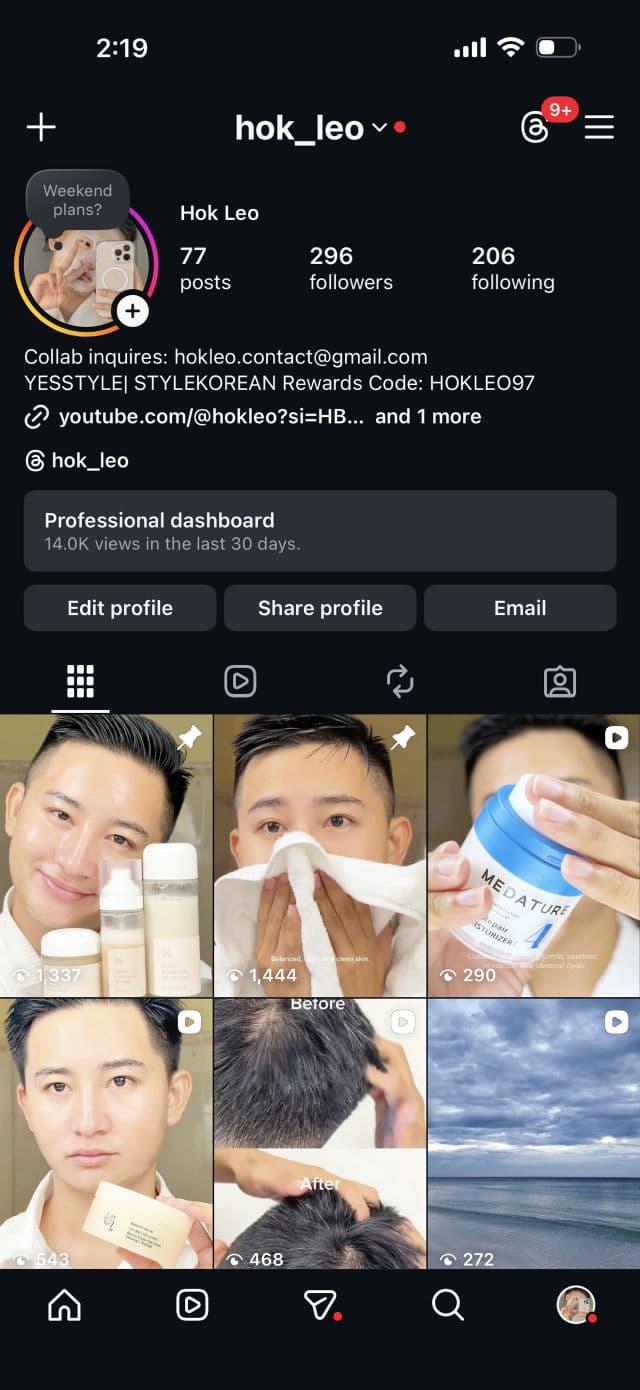
Task: View the followers list
Action: [x=350, y=268]
